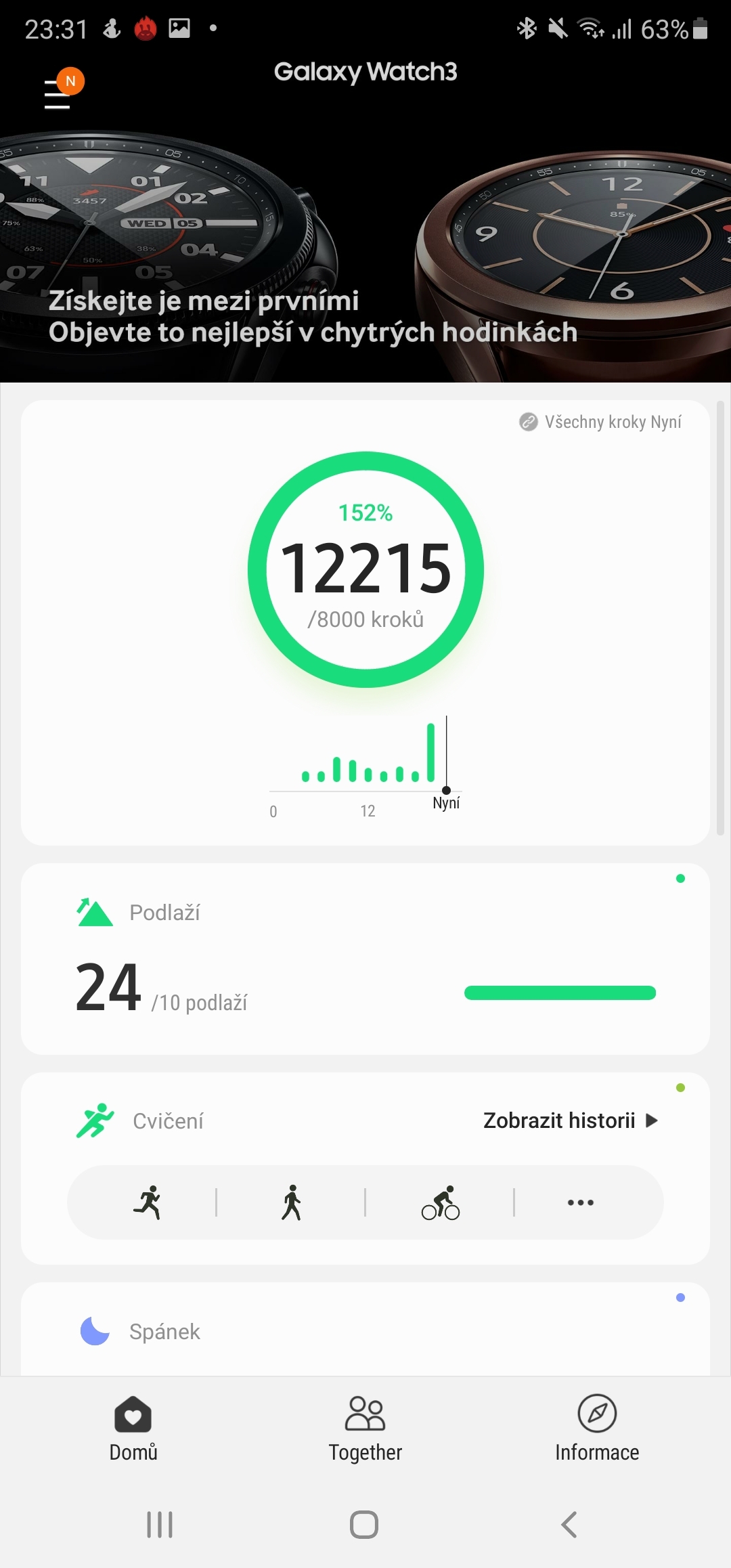Open the Podlaží floors card

pyautogui.click(x=365, y=958)
